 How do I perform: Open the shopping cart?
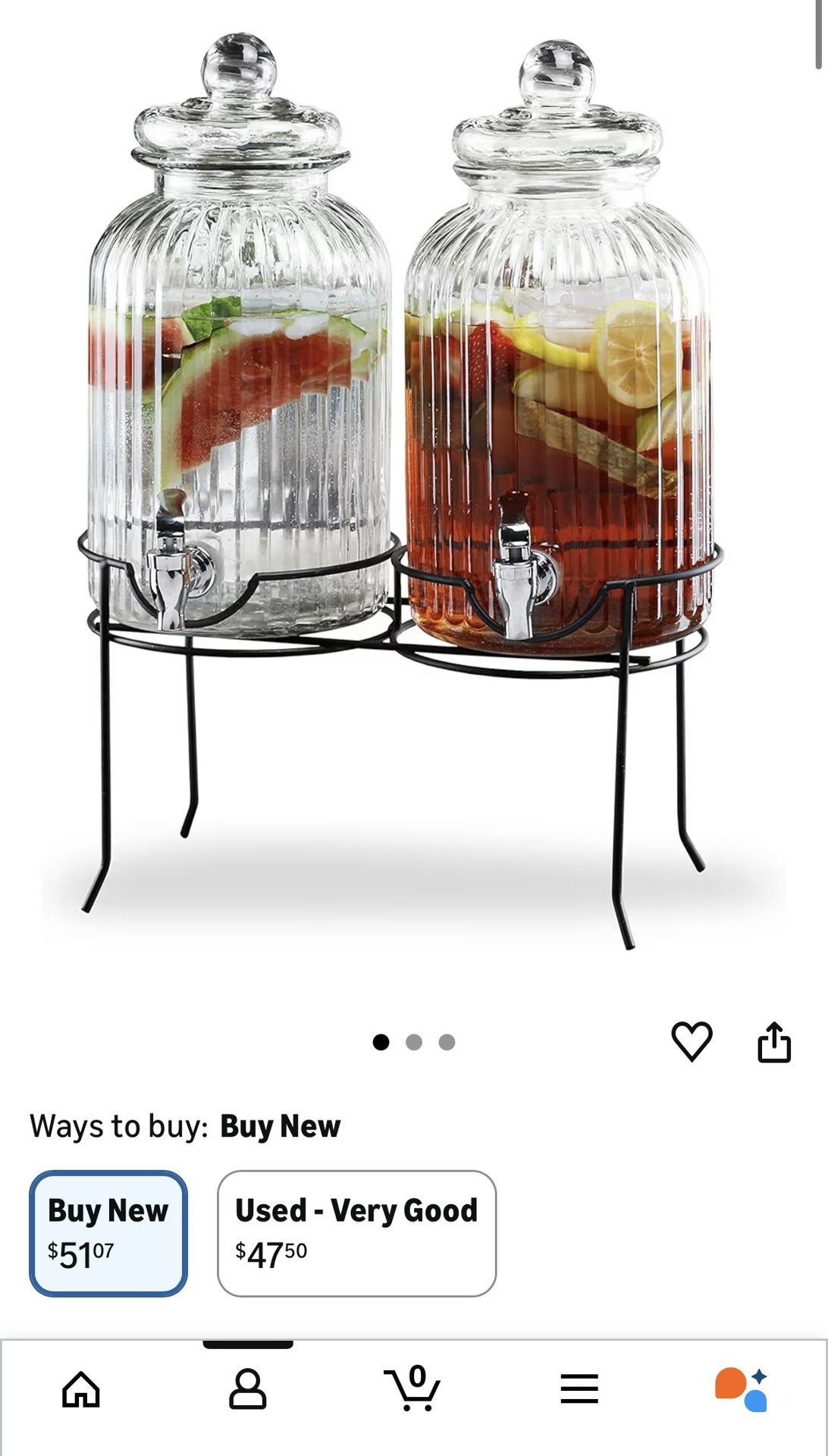(412, 1389)
